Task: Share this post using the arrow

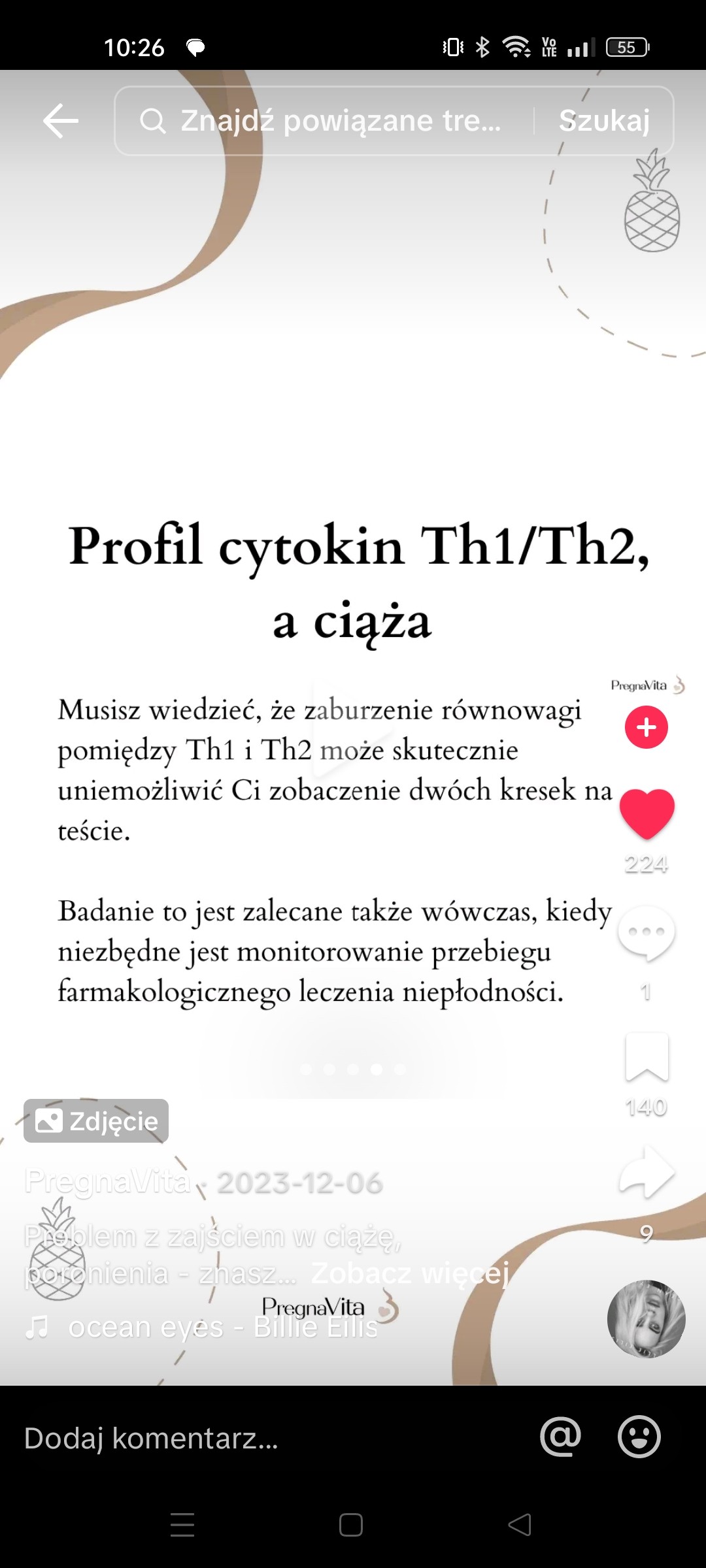Action: click(x=647, y=1173)
